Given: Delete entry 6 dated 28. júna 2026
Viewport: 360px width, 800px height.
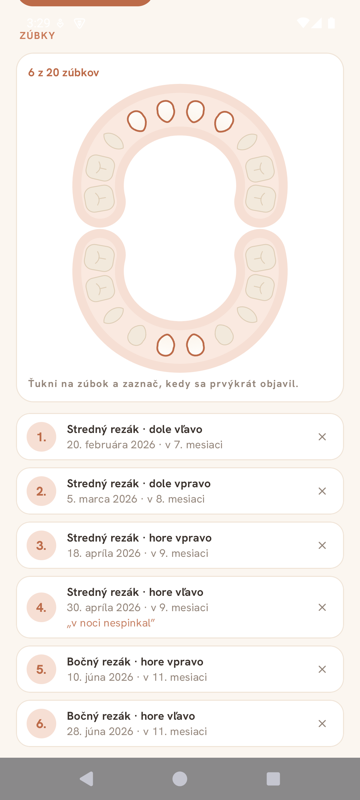Looking at the screenshot, I should point(322,723).
